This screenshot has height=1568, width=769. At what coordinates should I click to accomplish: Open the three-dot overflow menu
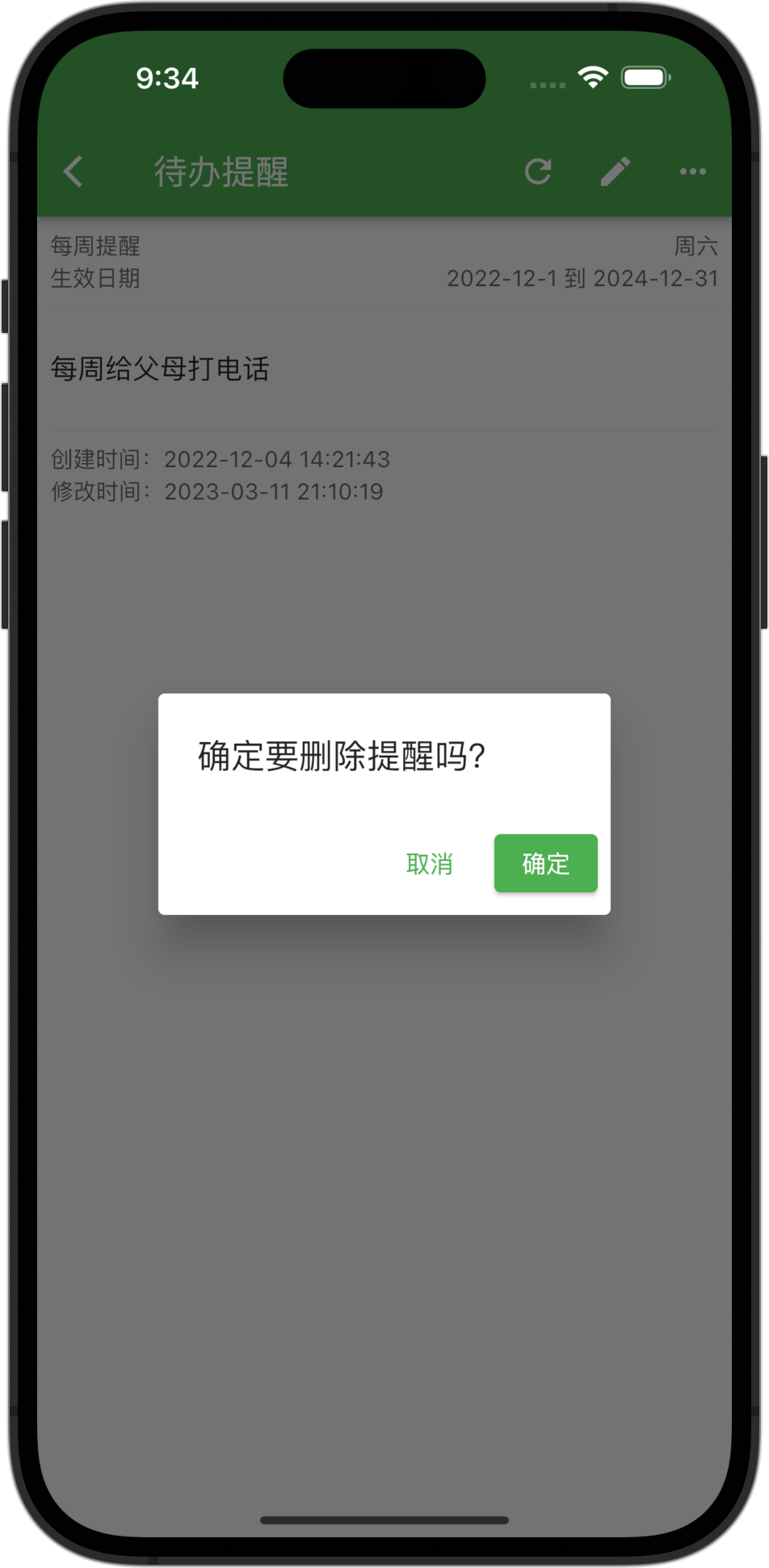click(692, 171)
